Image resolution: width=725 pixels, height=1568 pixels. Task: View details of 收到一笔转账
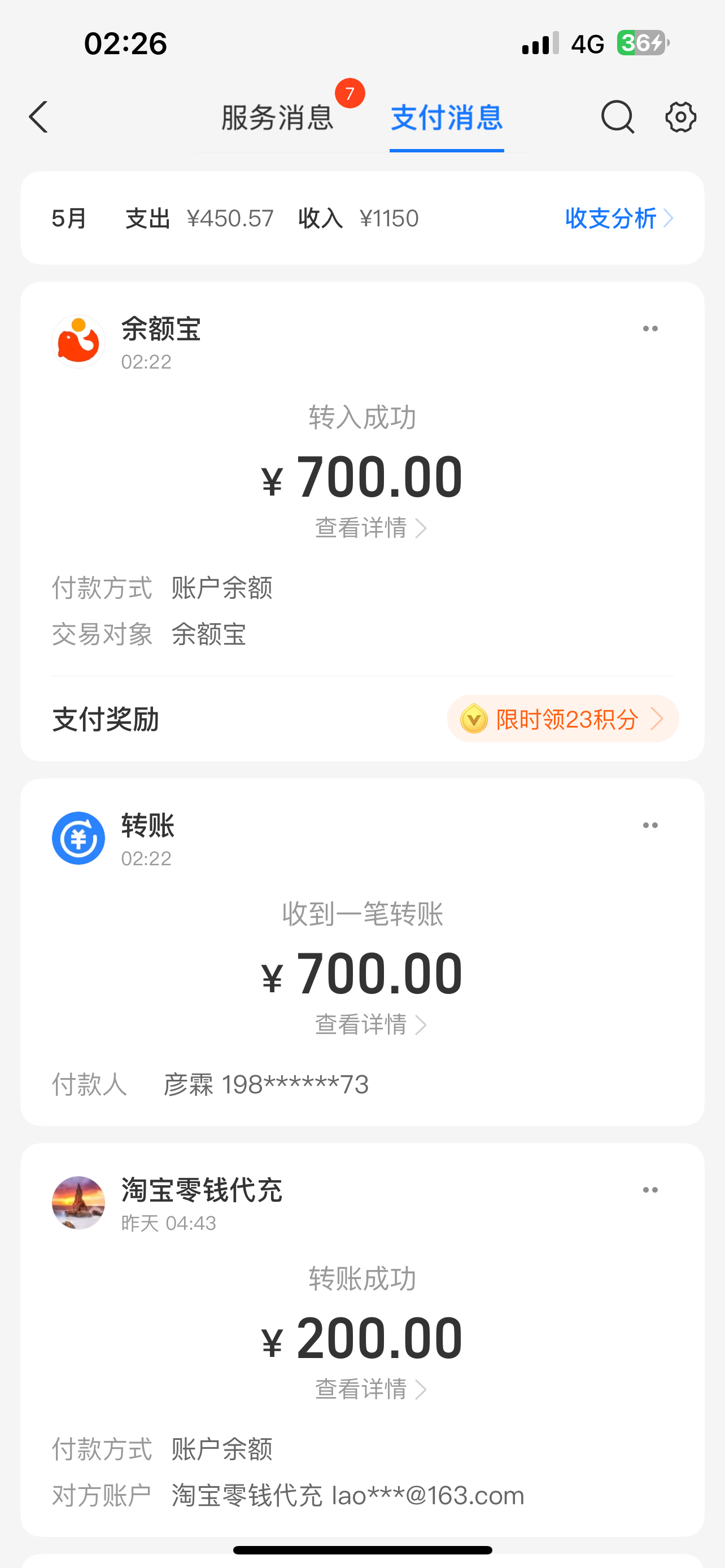[370, 1024]
